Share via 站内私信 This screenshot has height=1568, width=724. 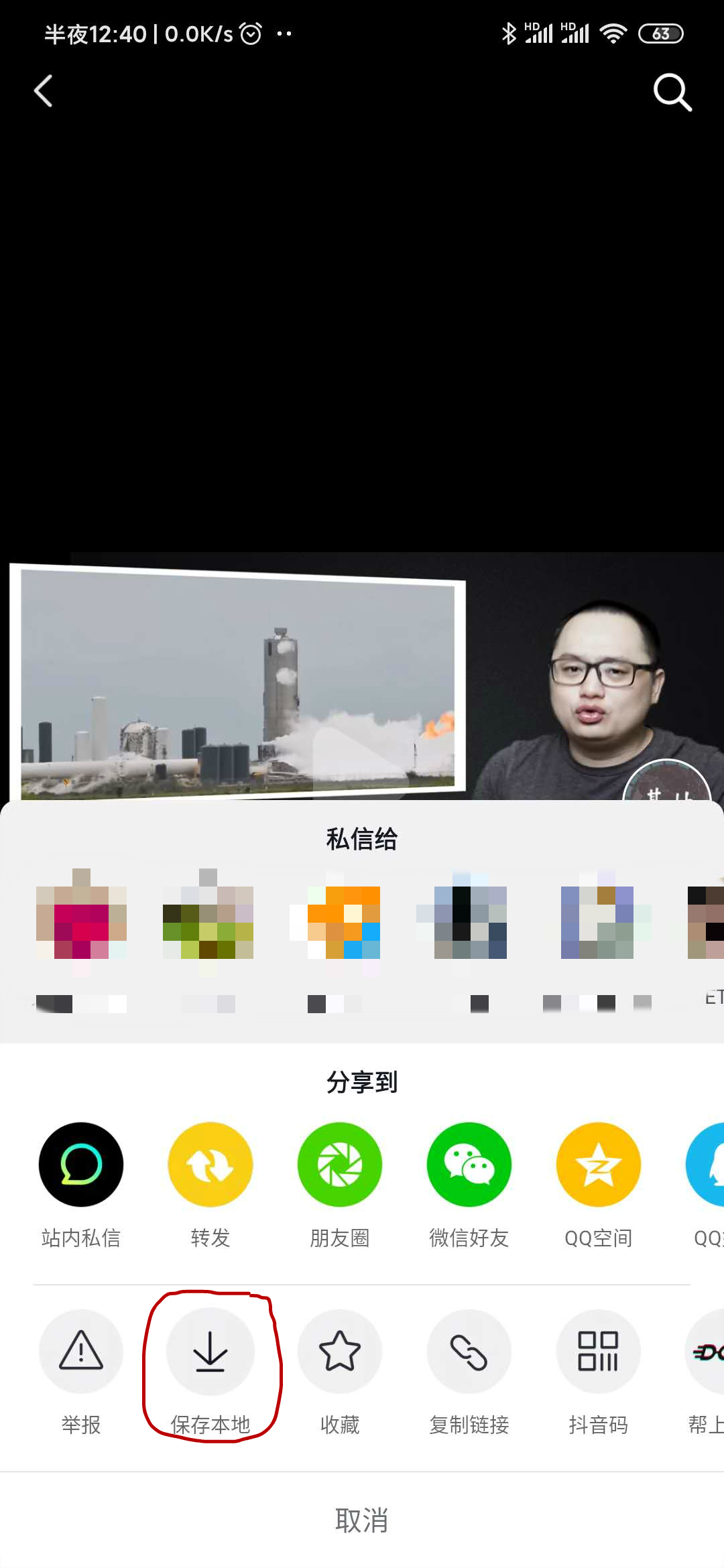(81, 1165)
